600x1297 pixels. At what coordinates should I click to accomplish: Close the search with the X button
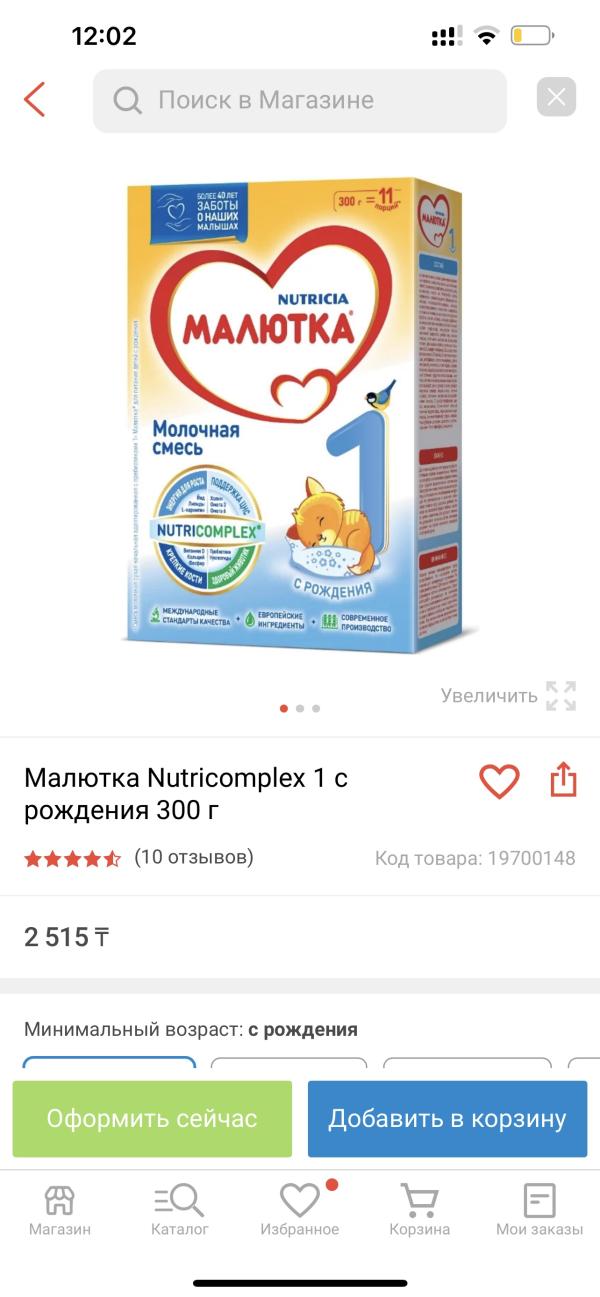[556, 98]
